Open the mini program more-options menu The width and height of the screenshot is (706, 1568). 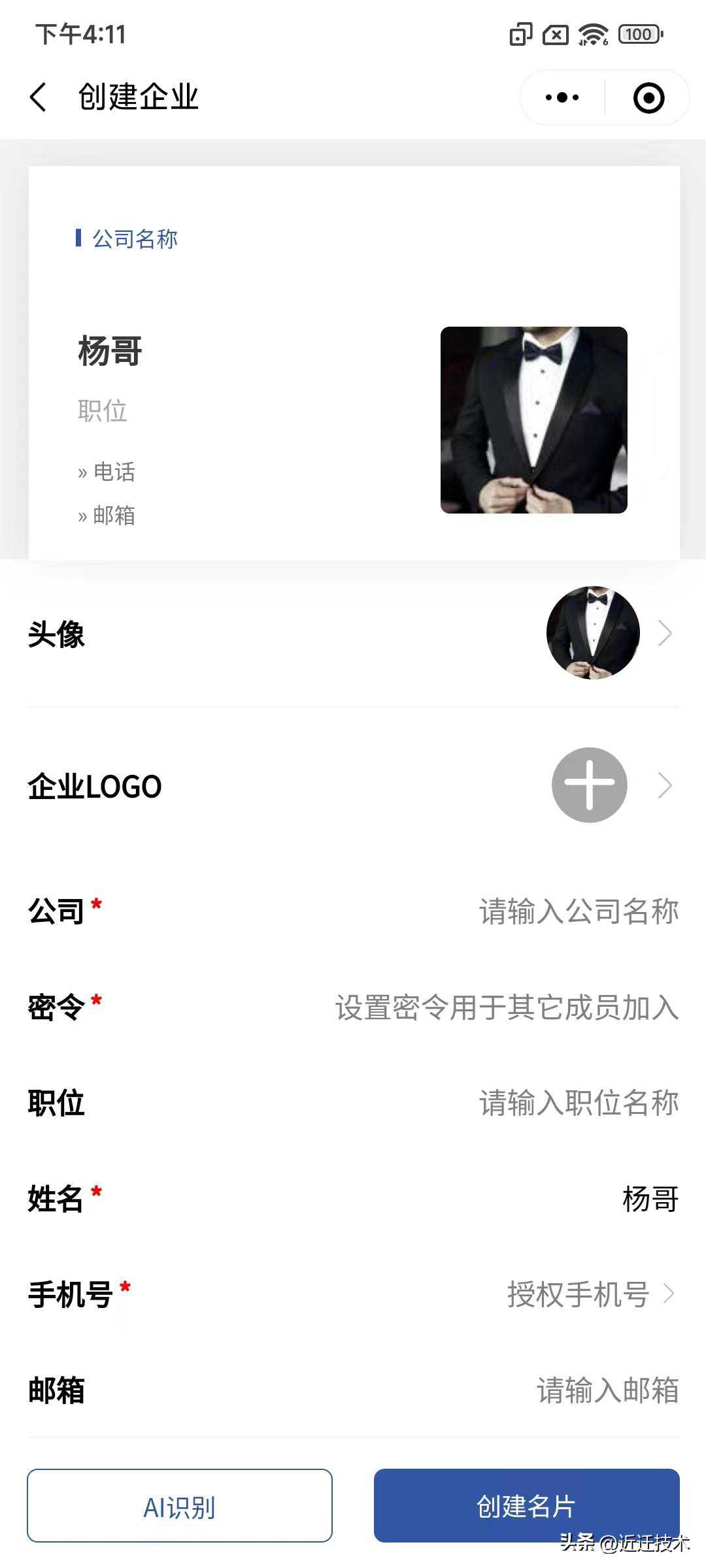click(x=562, y=98)
